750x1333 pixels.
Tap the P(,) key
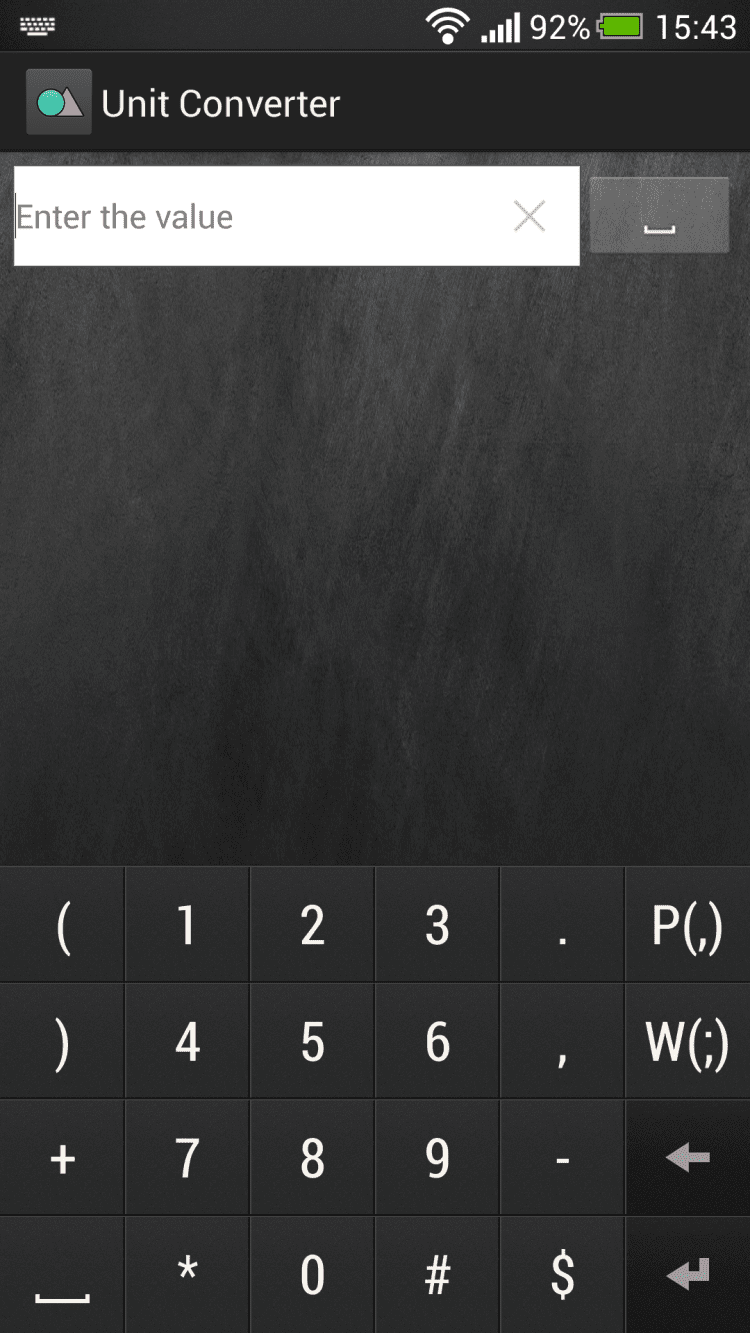687,926
